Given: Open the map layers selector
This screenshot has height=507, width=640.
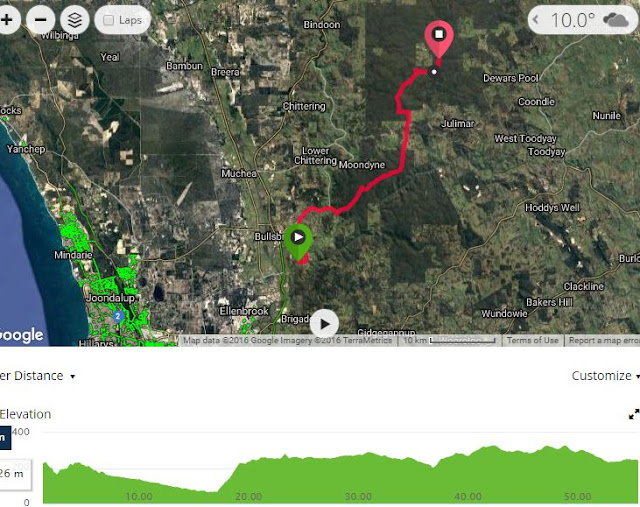Looking at the screenshot, I should [x=73, y=19].
